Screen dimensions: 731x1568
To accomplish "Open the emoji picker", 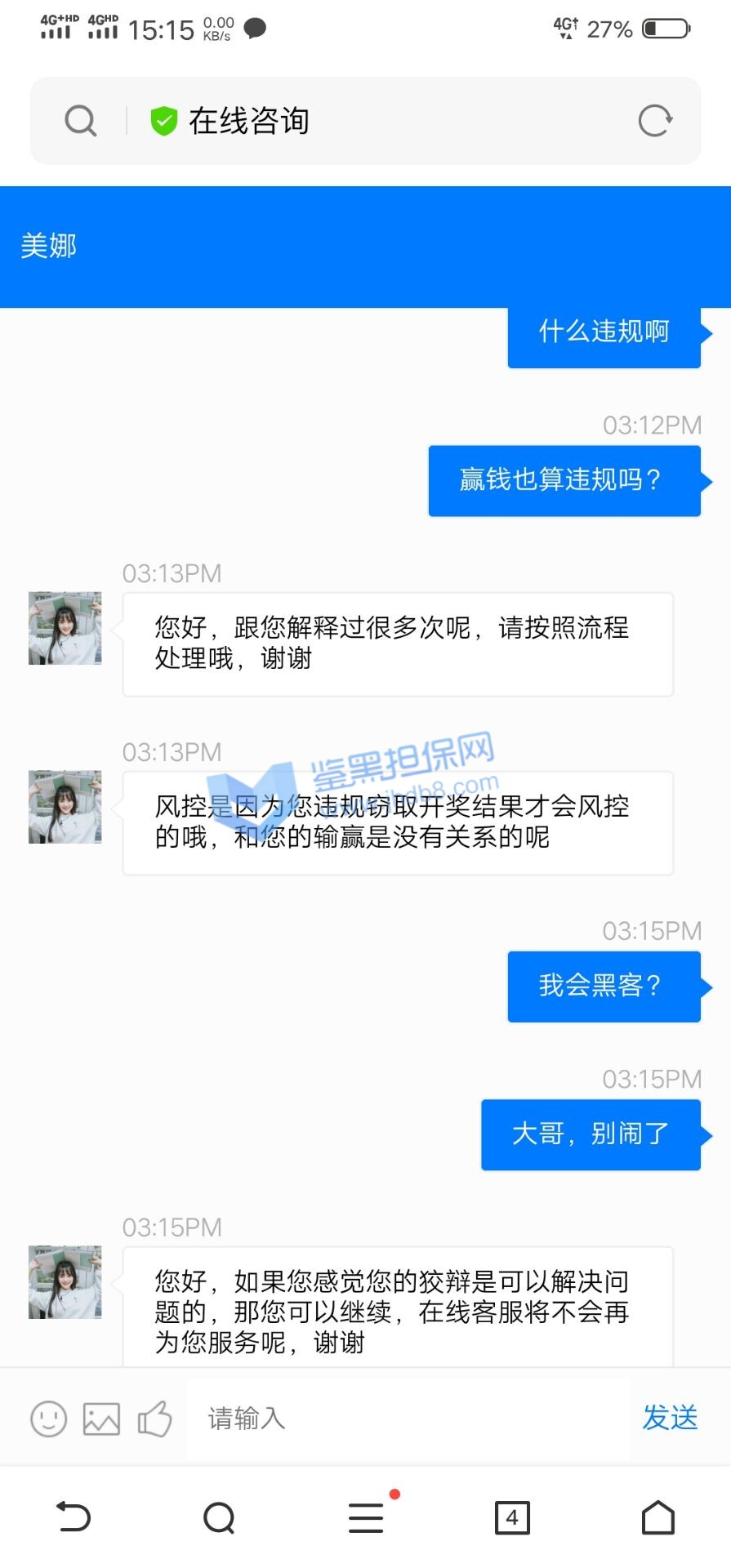I will (48, 1419).
